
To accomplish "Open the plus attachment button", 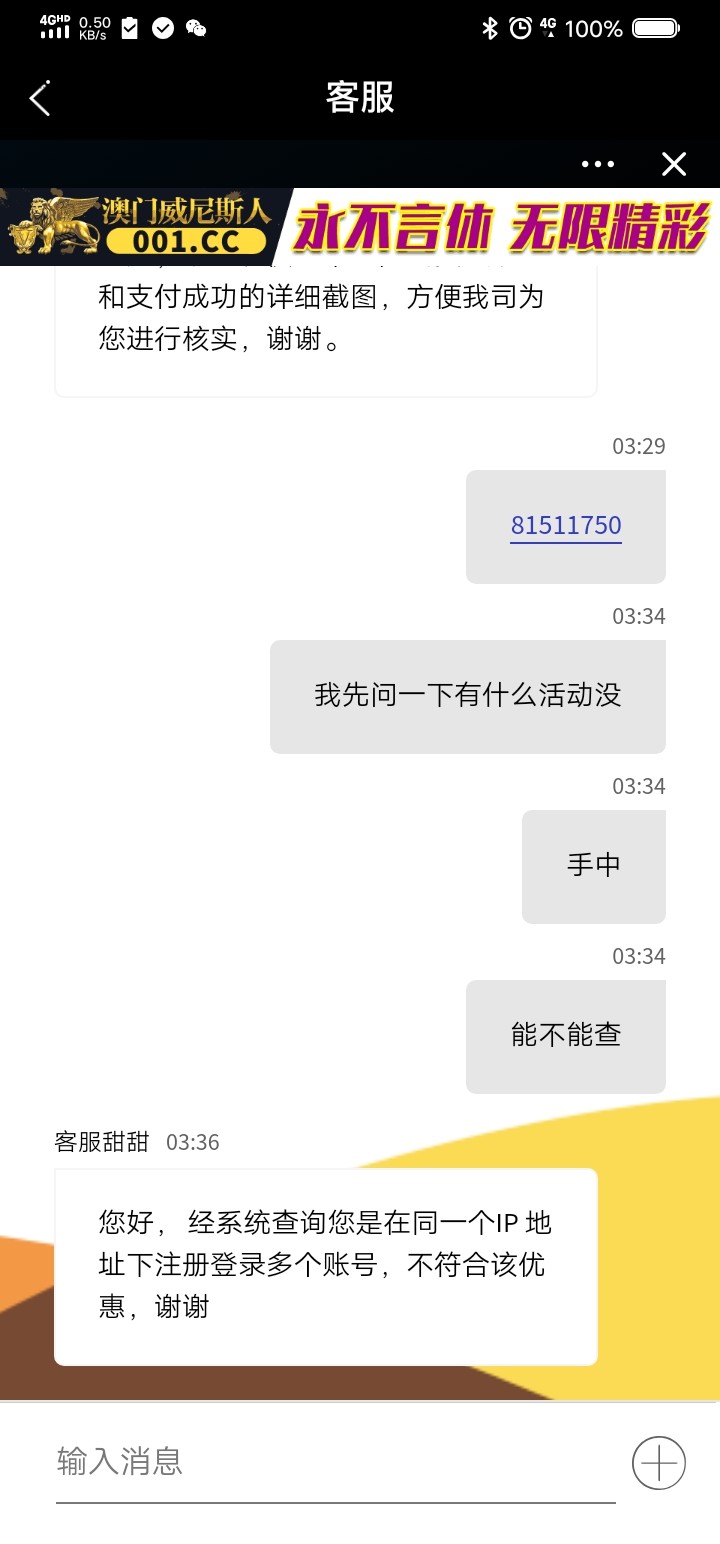I will (658, 1463).
